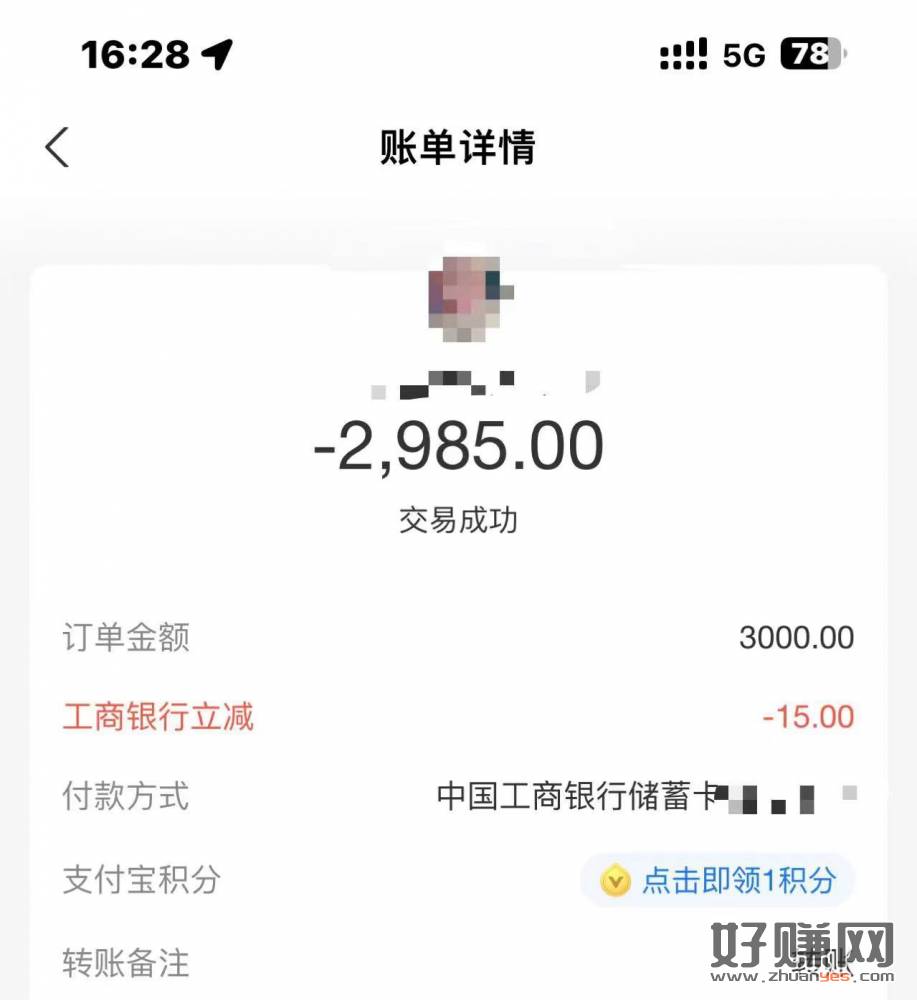
Task: Go back from bill details
Action: click(x=58, y=148)
